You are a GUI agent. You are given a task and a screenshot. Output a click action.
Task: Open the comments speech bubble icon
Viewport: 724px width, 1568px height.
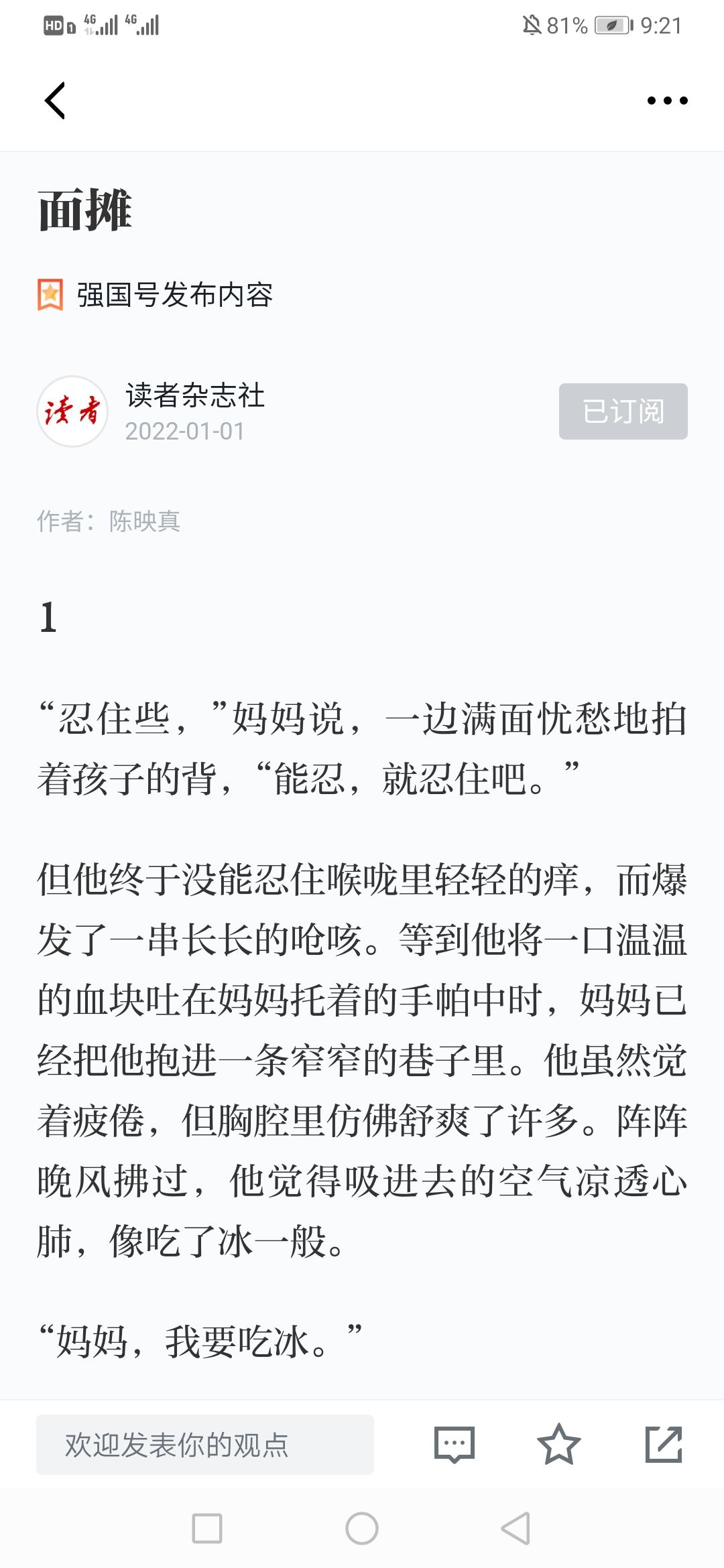455,1445
